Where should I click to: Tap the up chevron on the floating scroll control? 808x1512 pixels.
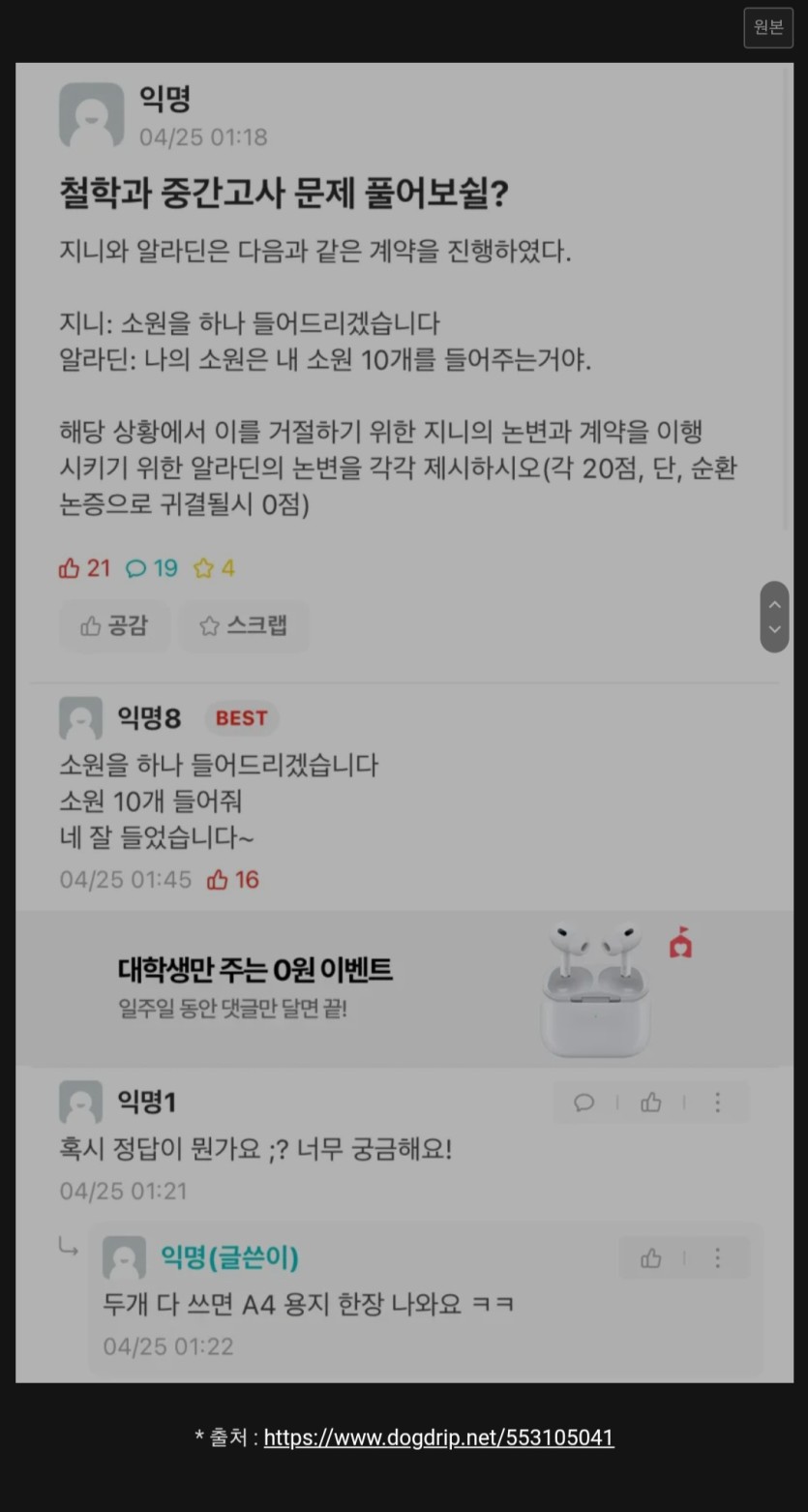[774, 605]
